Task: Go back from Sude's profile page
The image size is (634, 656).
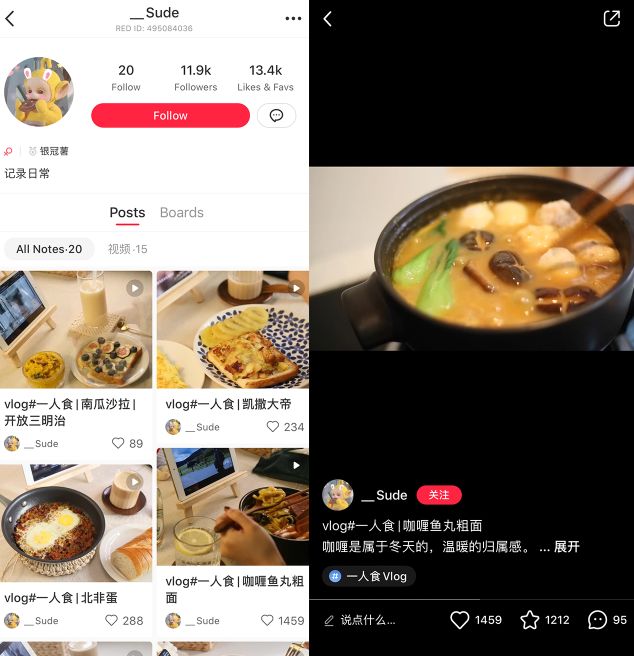Action: click(x=10, y=18)
